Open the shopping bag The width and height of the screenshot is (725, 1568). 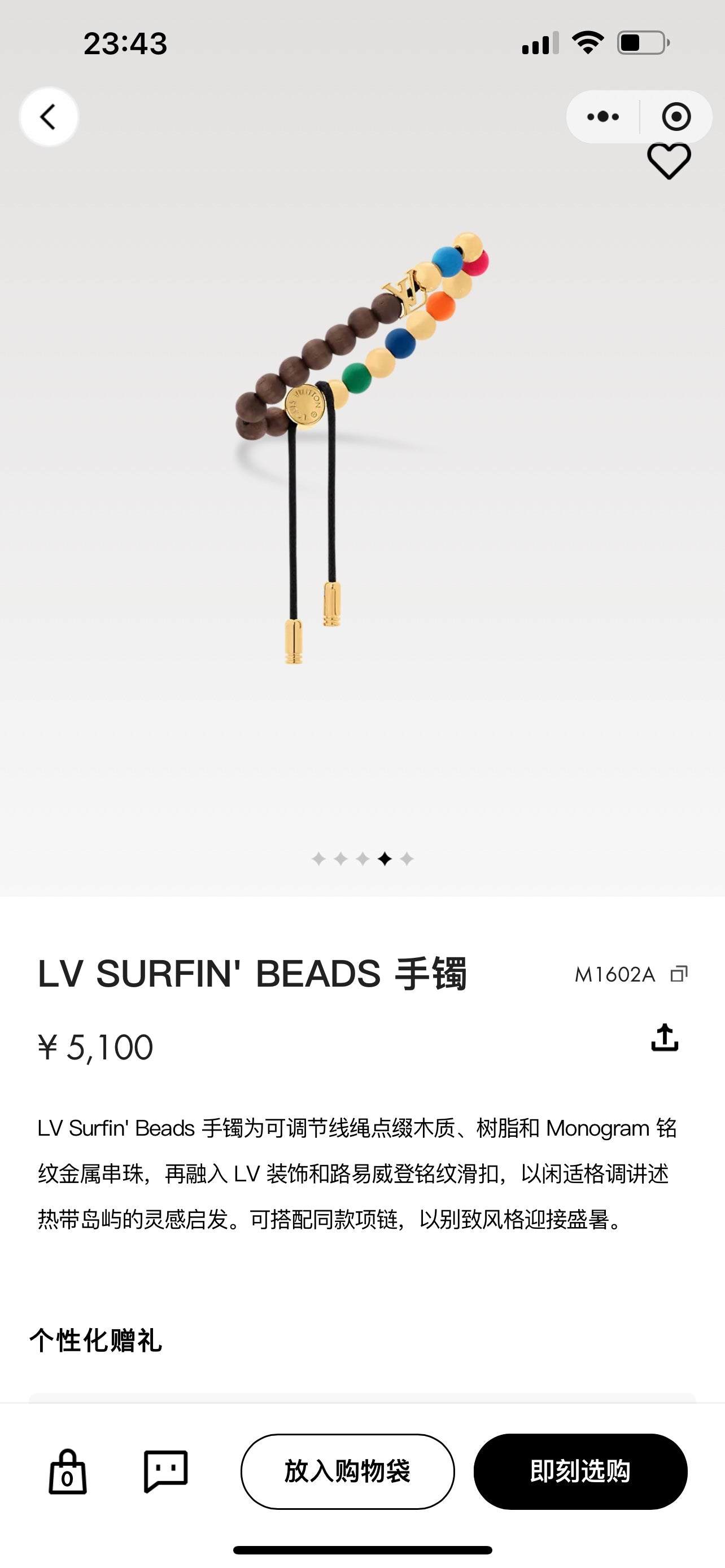(x=68, y=1472)
